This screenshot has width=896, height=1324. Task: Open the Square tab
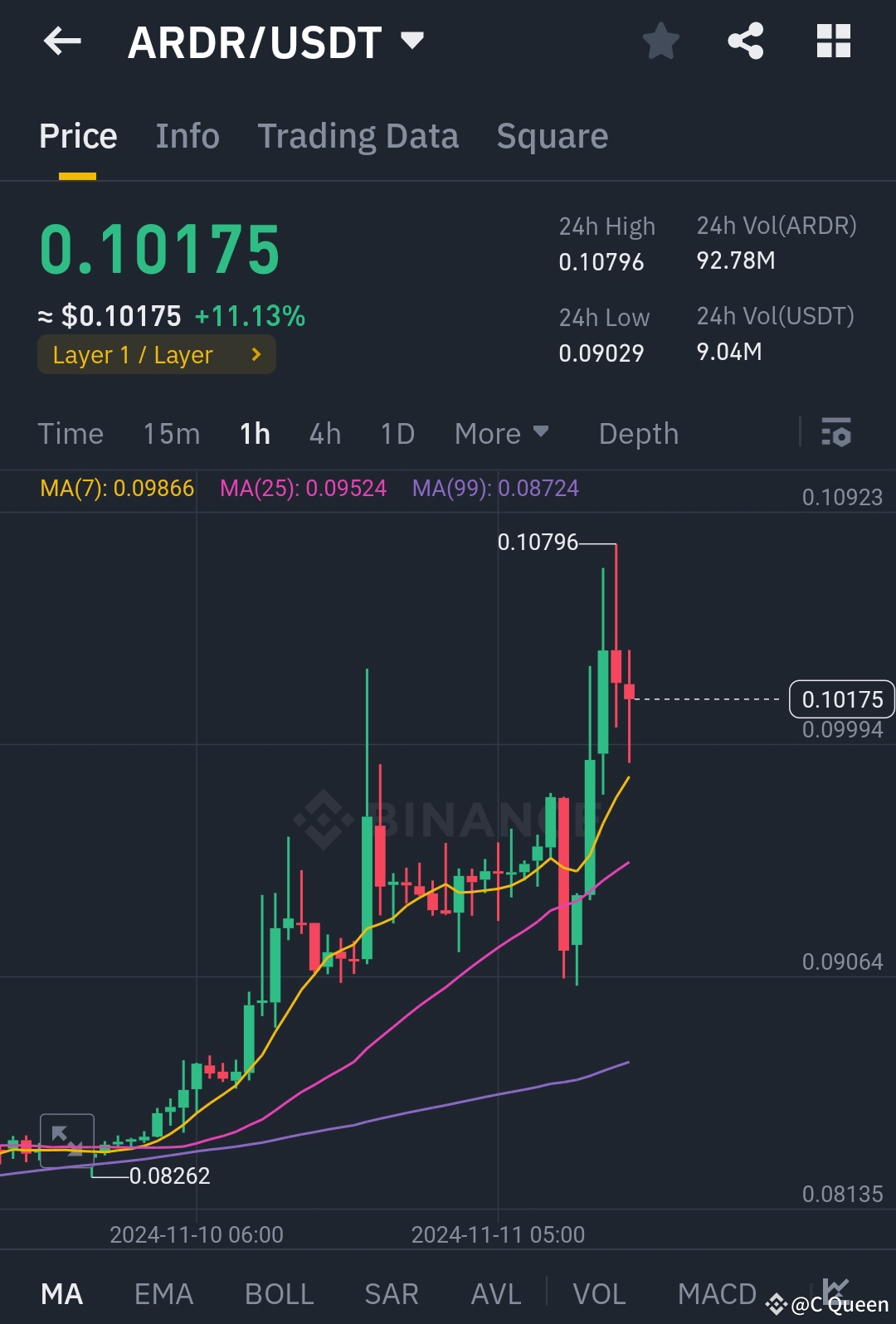point(552,135)
